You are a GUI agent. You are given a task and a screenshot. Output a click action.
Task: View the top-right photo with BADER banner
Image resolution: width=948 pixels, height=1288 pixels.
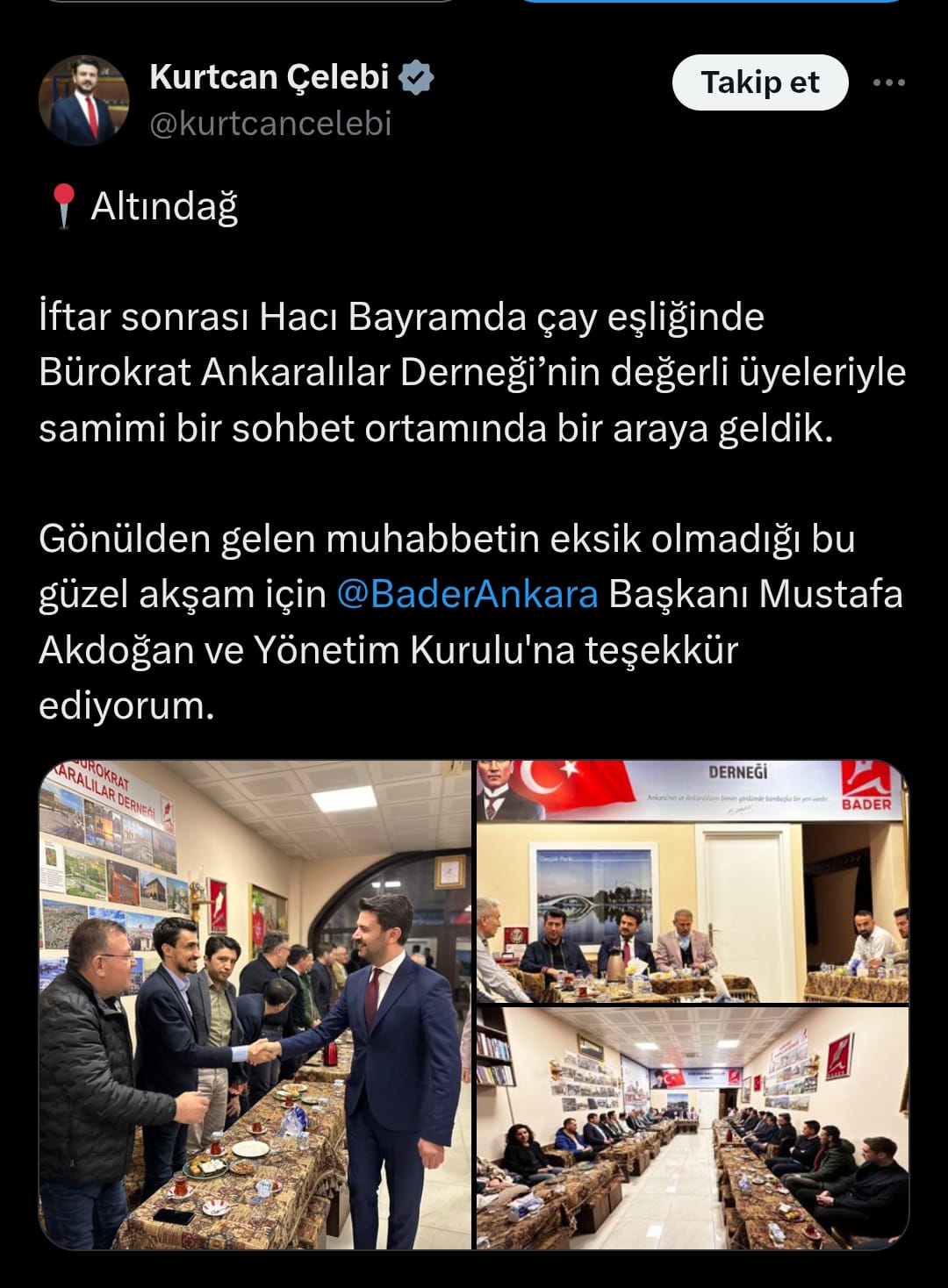point(692,881)
